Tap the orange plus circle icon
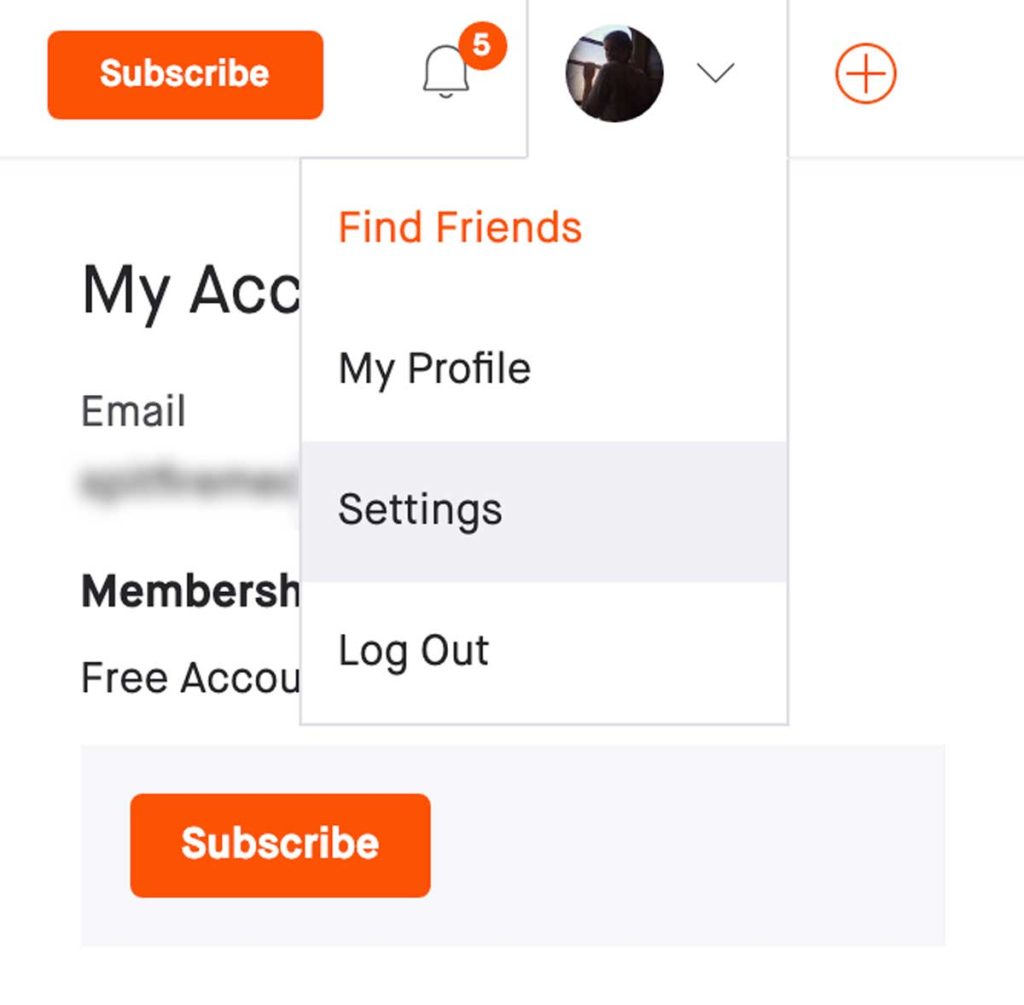This screenshot has height=1005, width=1024. 865,75
